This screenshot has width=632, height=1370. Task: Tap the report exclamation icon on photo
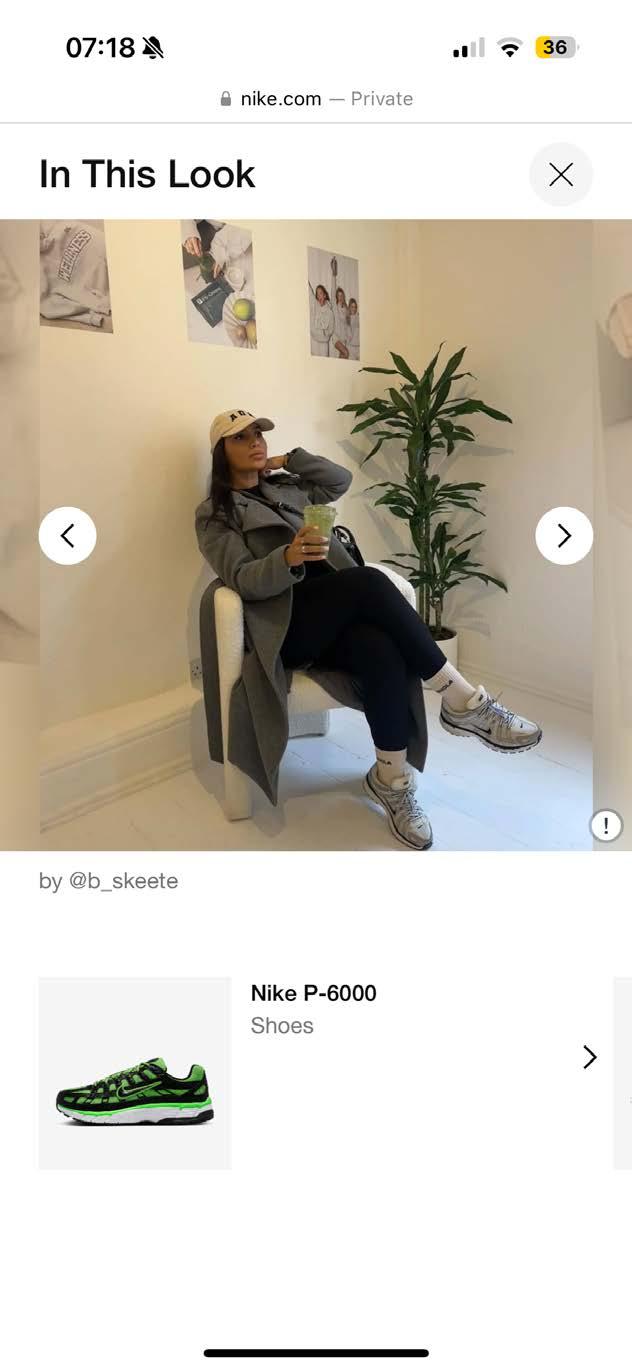click(x=606, y=826)
